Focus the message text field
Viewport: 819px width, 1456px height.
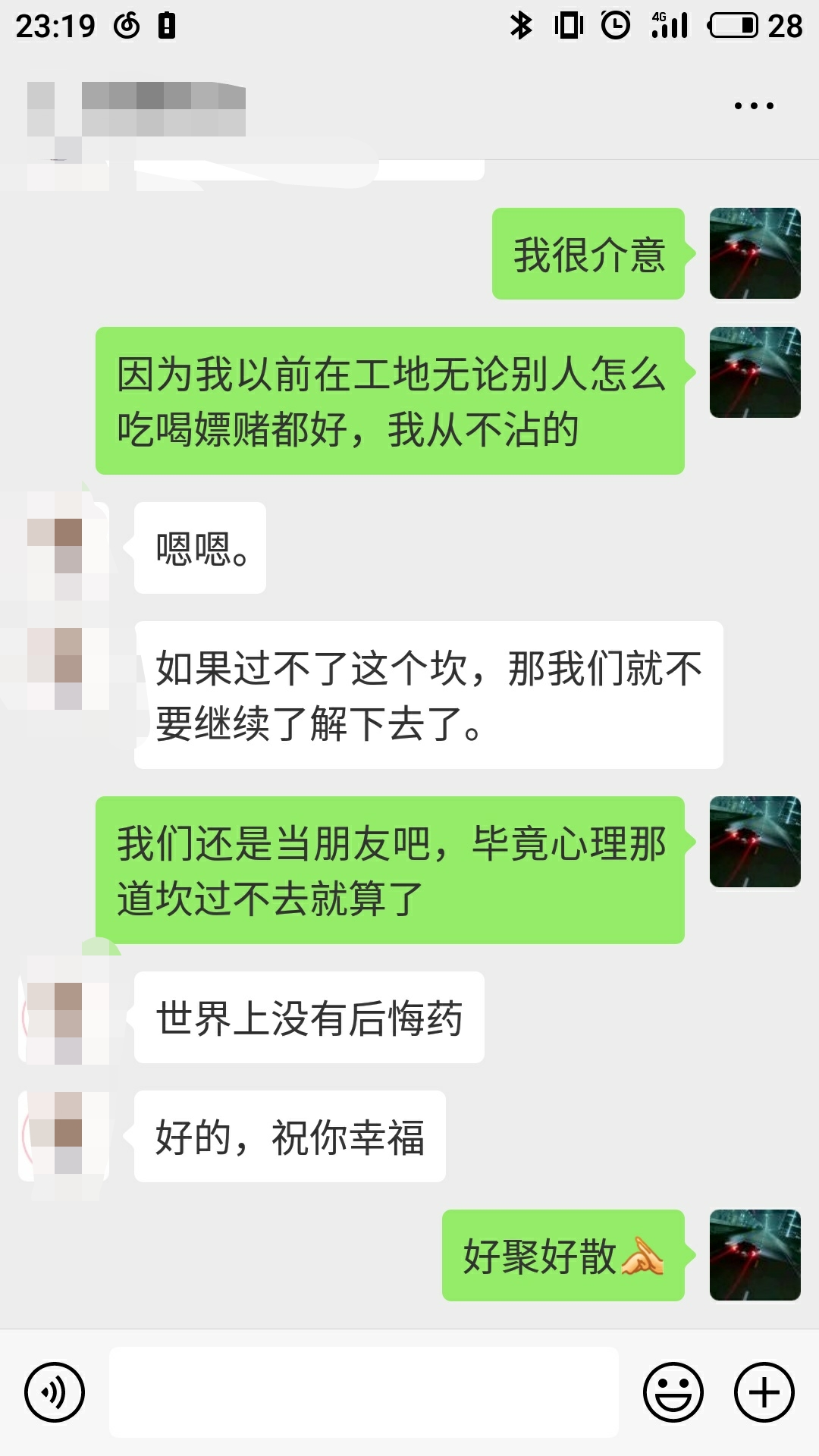pos(364,1392)
